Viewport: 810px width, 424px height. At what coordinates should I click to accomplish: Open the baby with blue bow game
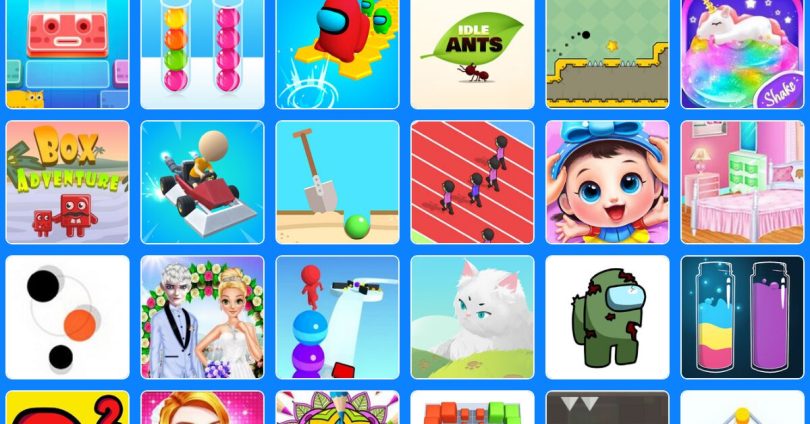pos(607,182)
